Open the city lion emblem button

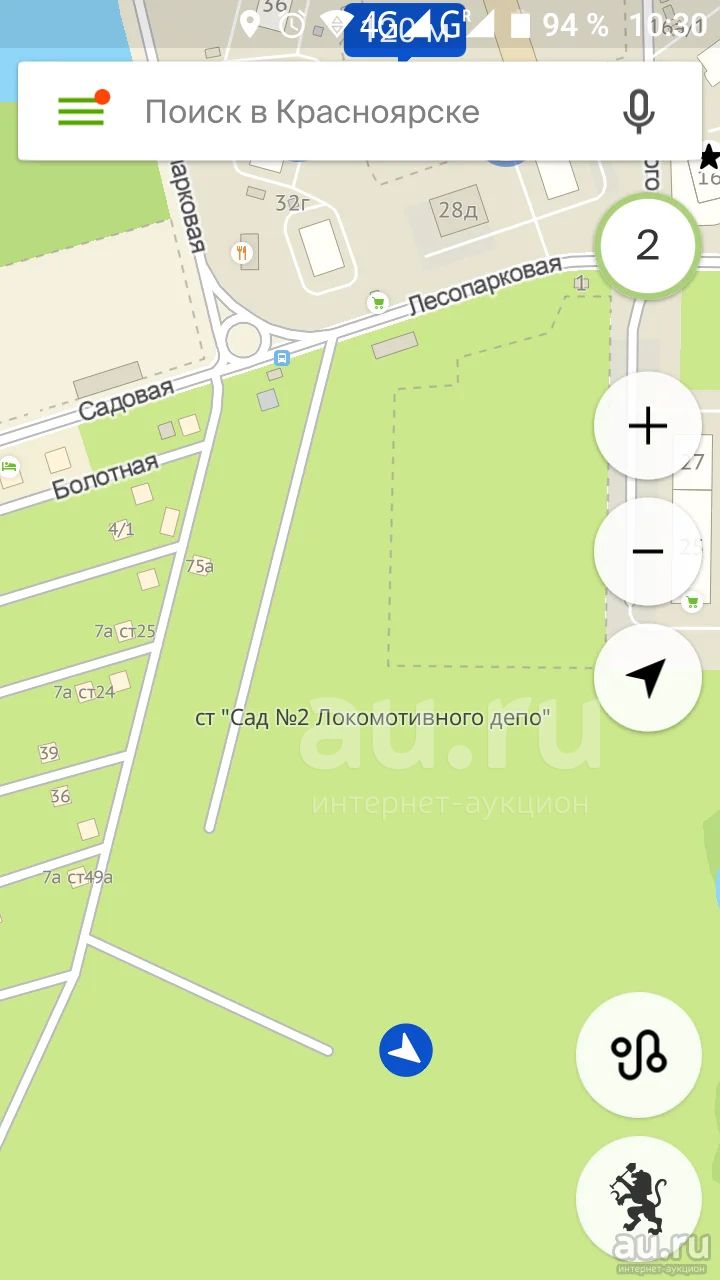(x=639, y=1197)
